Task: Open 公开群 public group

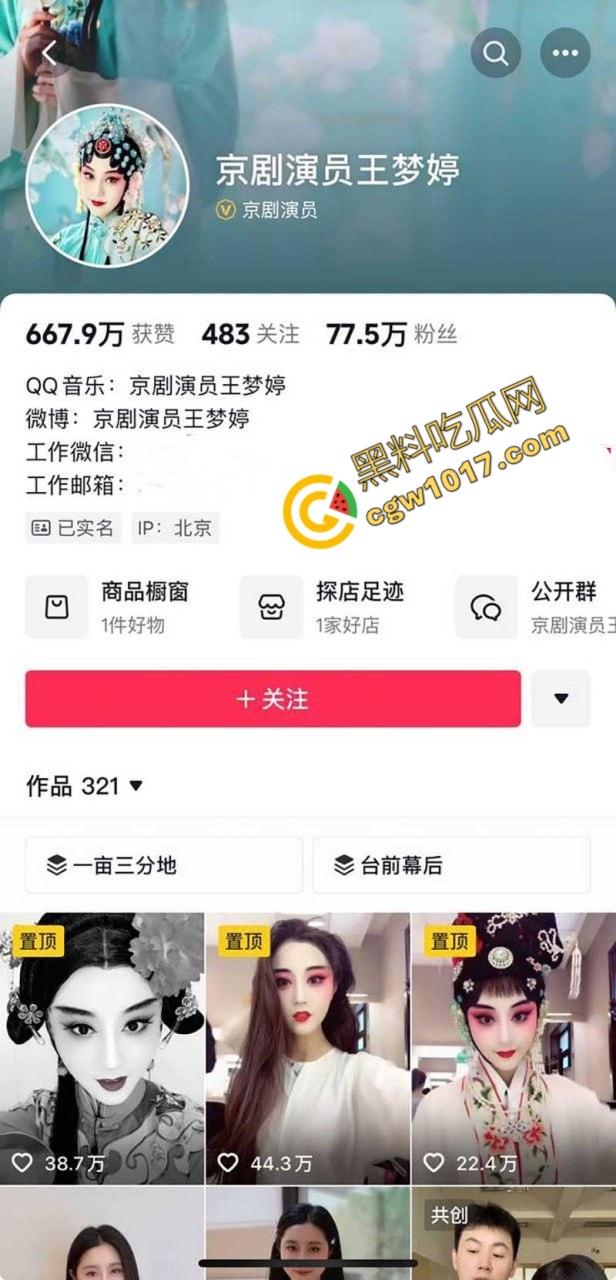Action: [x=540, y=607]
